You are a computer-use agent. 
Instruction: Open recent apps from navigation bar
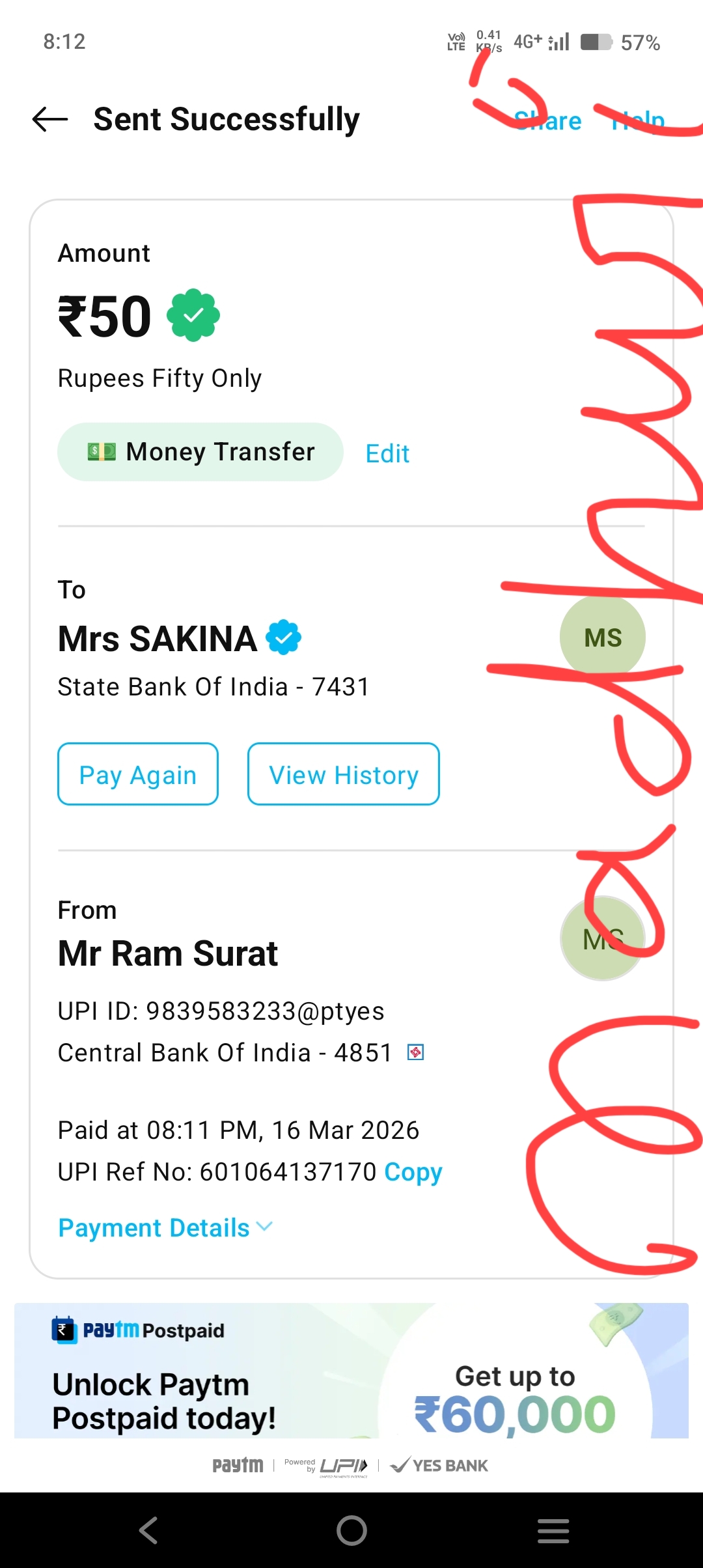(x=553, y=1530)
